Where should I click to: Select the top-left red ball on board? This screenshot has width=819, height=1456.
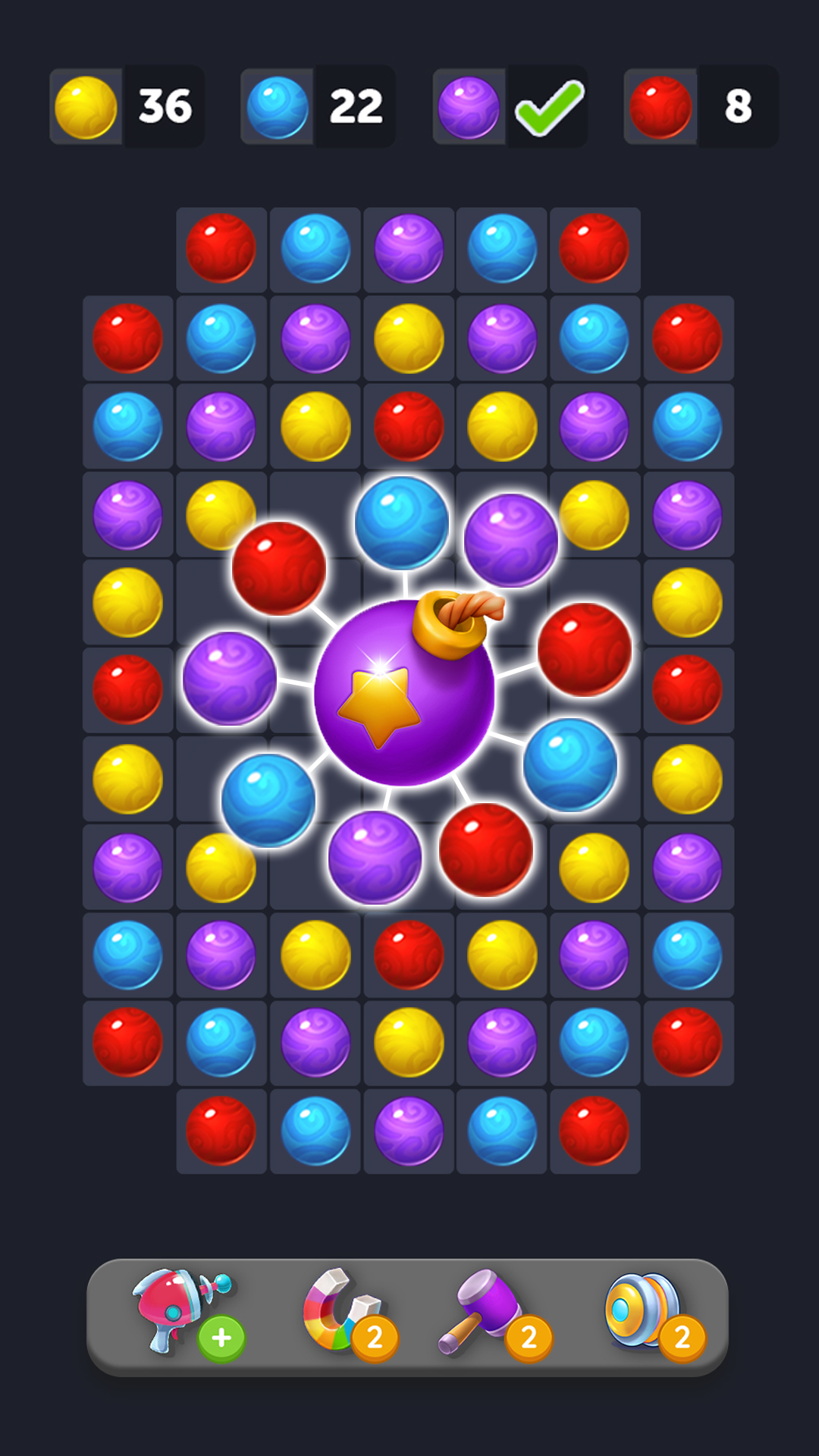point(221,250)
